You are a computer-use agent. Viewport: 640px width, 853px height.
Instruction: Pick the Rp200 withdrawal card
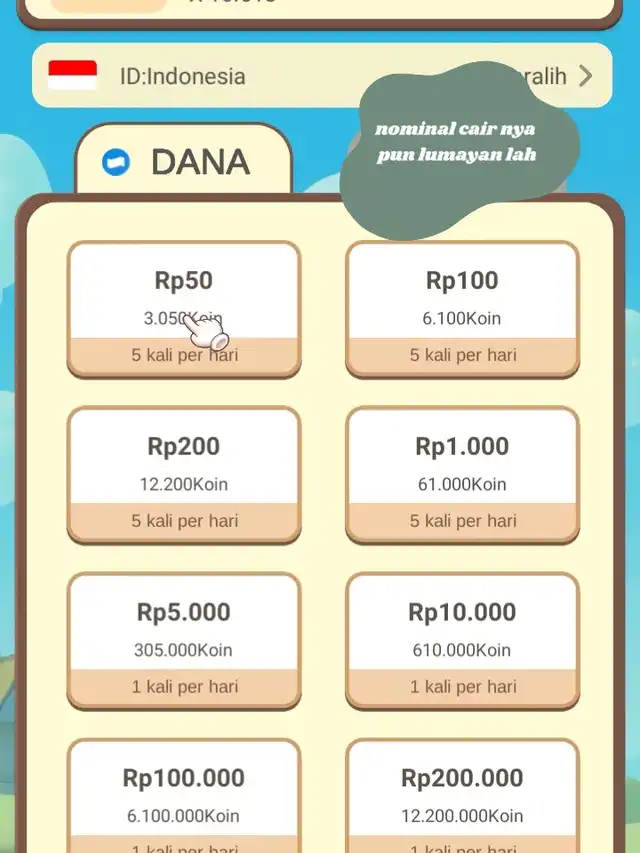184,475
